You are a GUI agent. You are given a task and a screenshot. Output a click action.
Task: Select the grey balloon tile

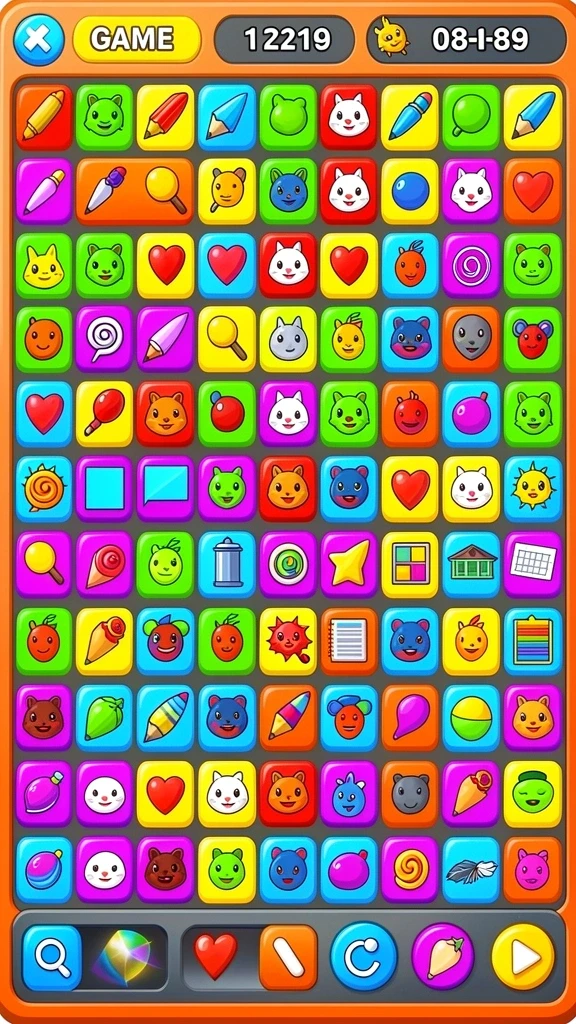pos(471,340)
